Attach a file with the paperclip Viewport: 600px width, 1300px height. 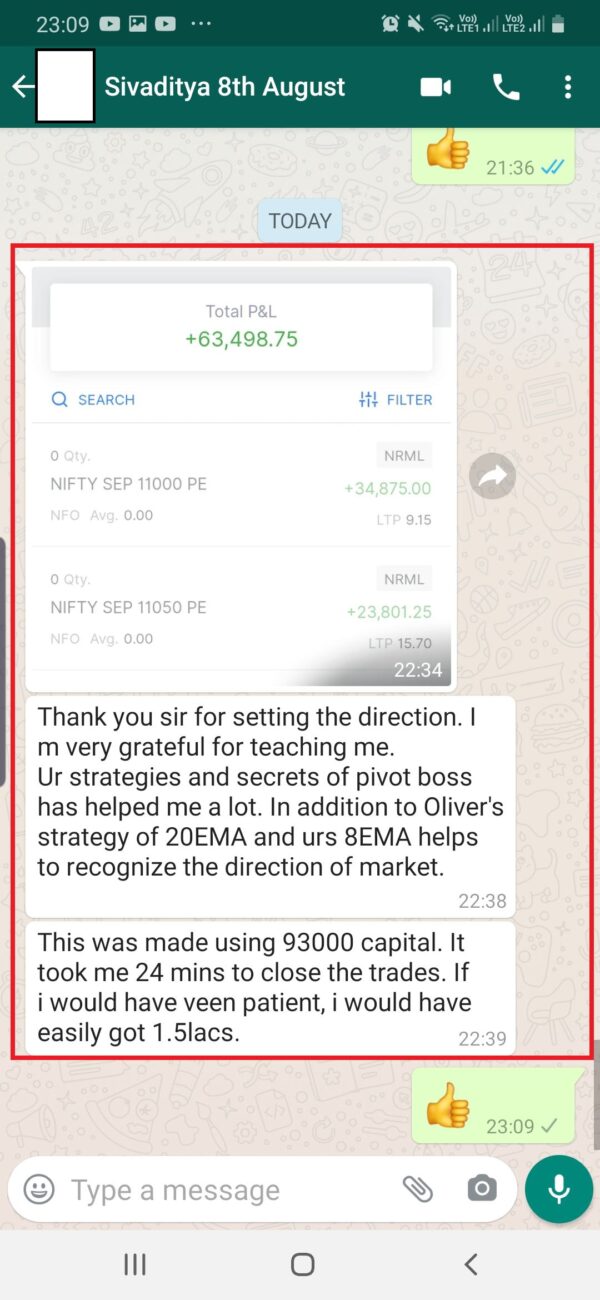pyautogui.click(x=417, y=1189)
